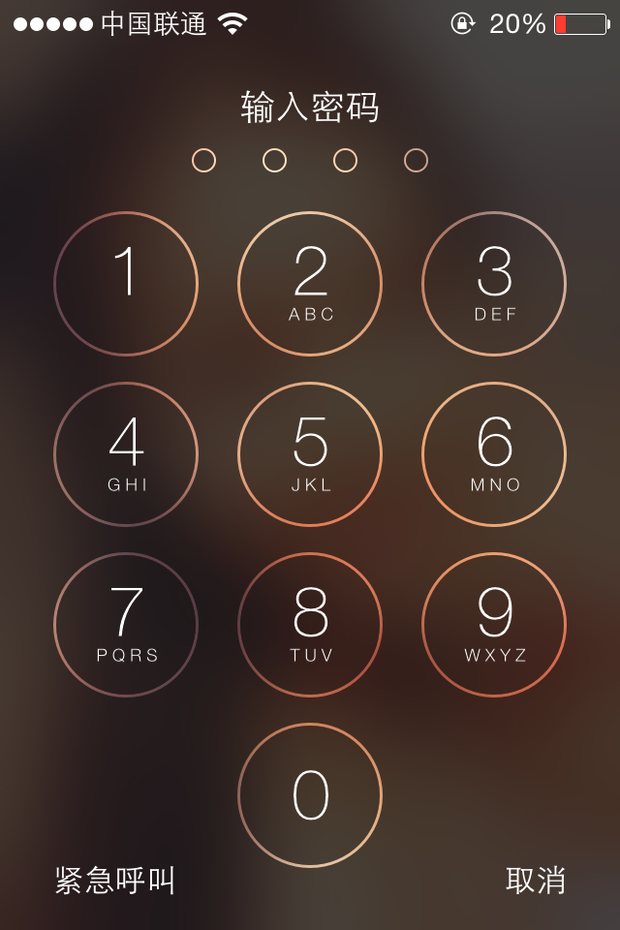Select the 9 WXYZ key
620x930 pixels.
(x=494, y=625)
